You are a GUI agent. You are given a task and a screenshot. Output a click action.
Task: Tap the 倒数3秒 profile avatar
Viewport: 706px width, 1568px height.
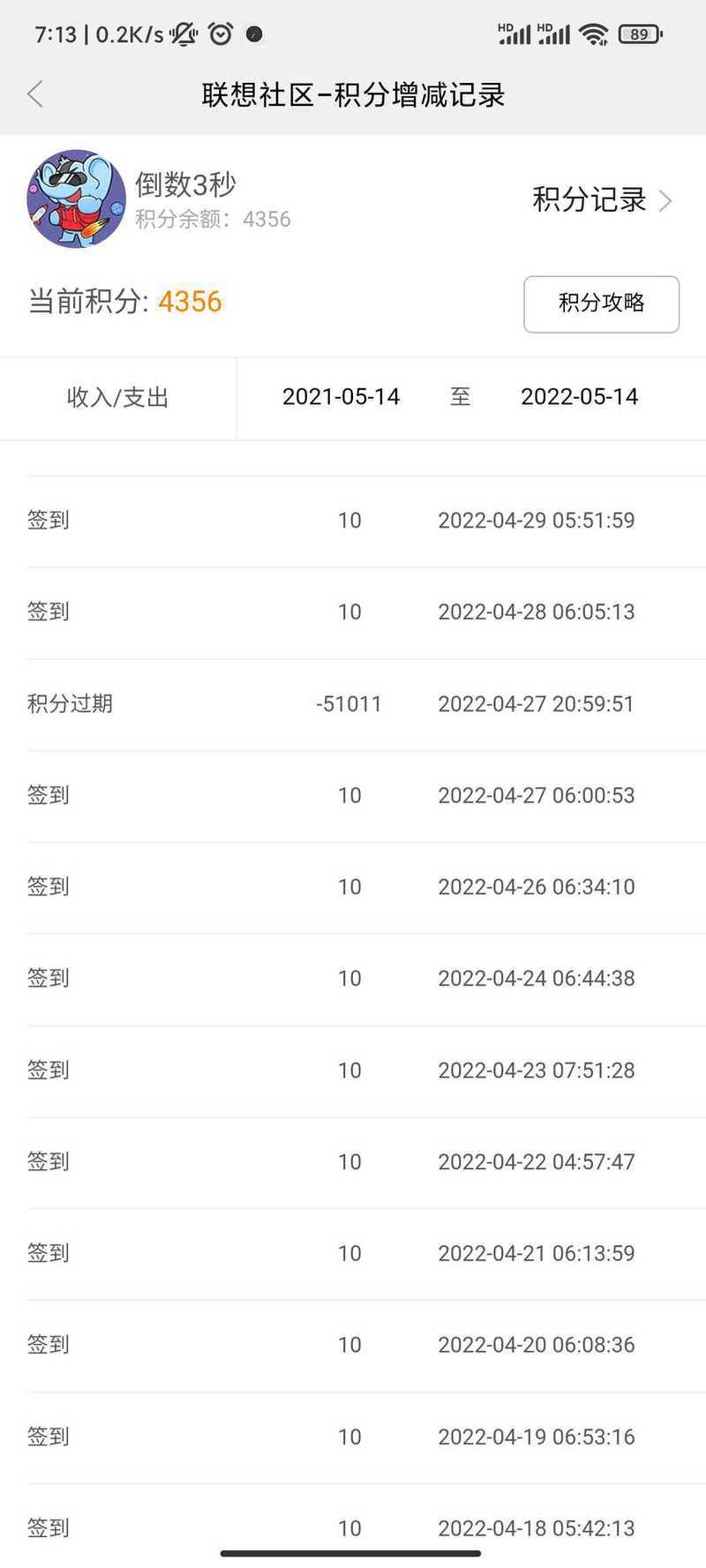[x=76, y=199]
